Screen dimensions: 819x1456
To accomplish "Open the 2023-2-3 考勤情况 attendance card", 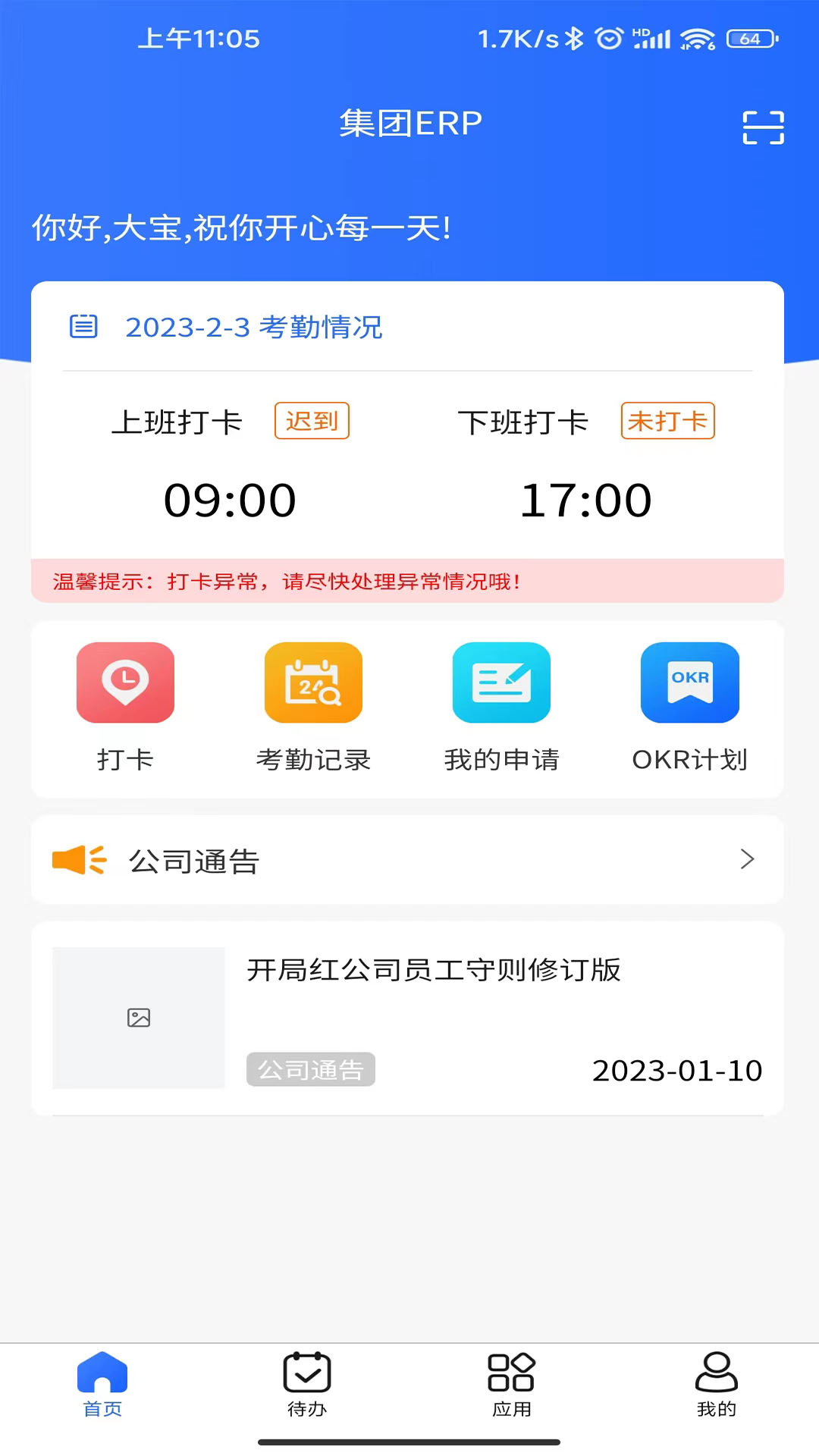I will [254, 328].
